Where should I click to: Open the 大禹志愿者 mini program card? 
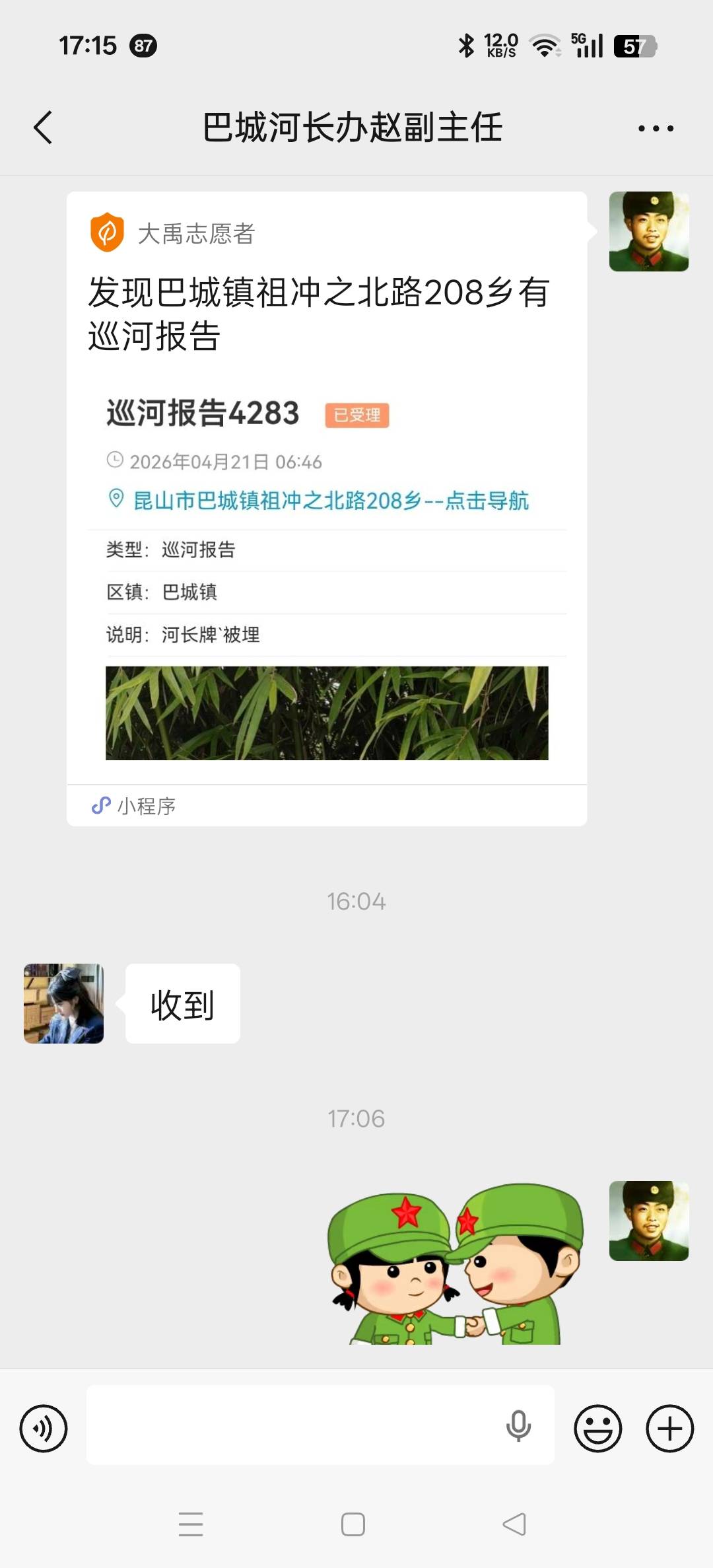coord(327,509)
